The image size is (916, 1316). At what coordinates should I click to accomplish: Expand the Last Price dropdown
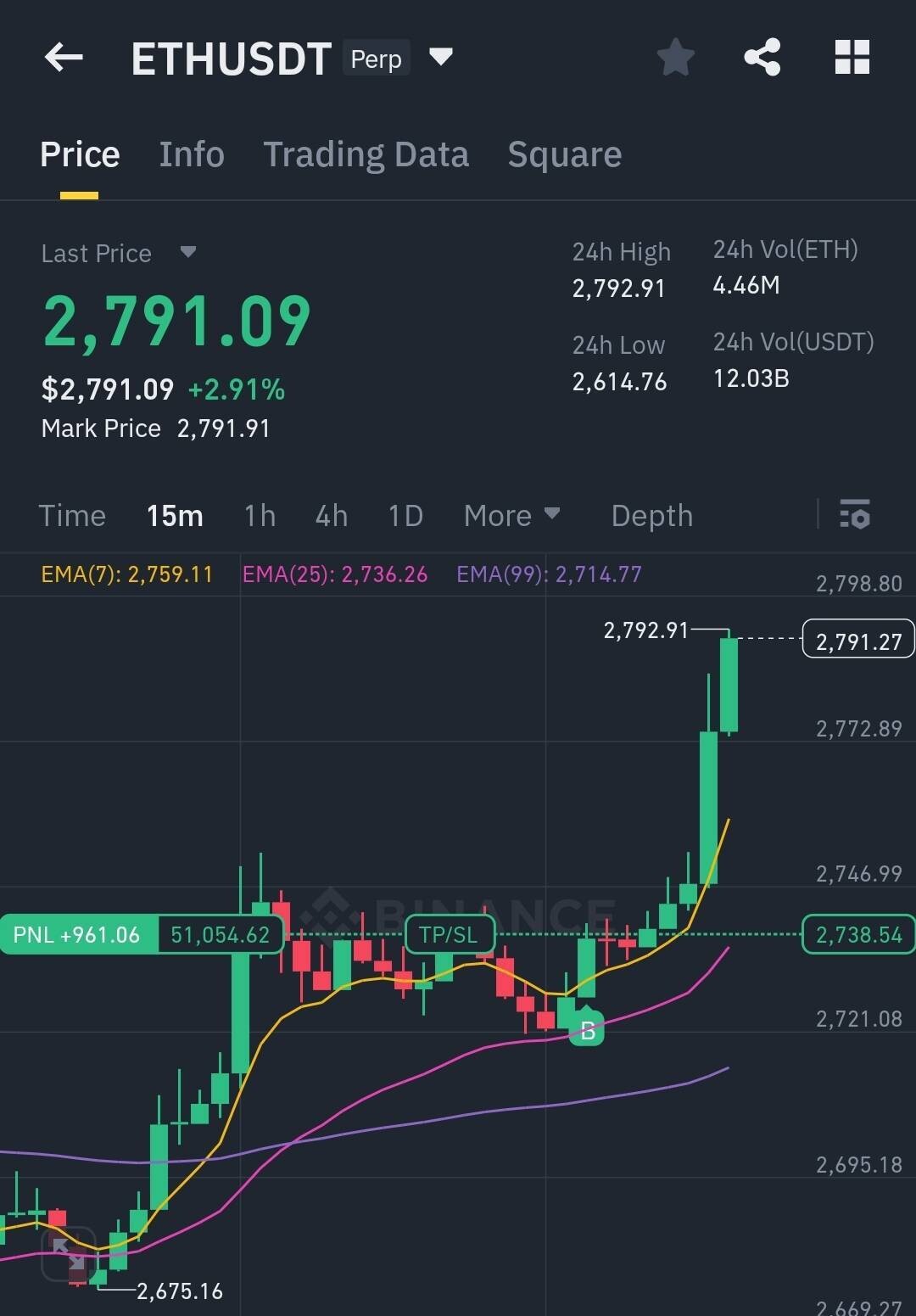(188, 252)
